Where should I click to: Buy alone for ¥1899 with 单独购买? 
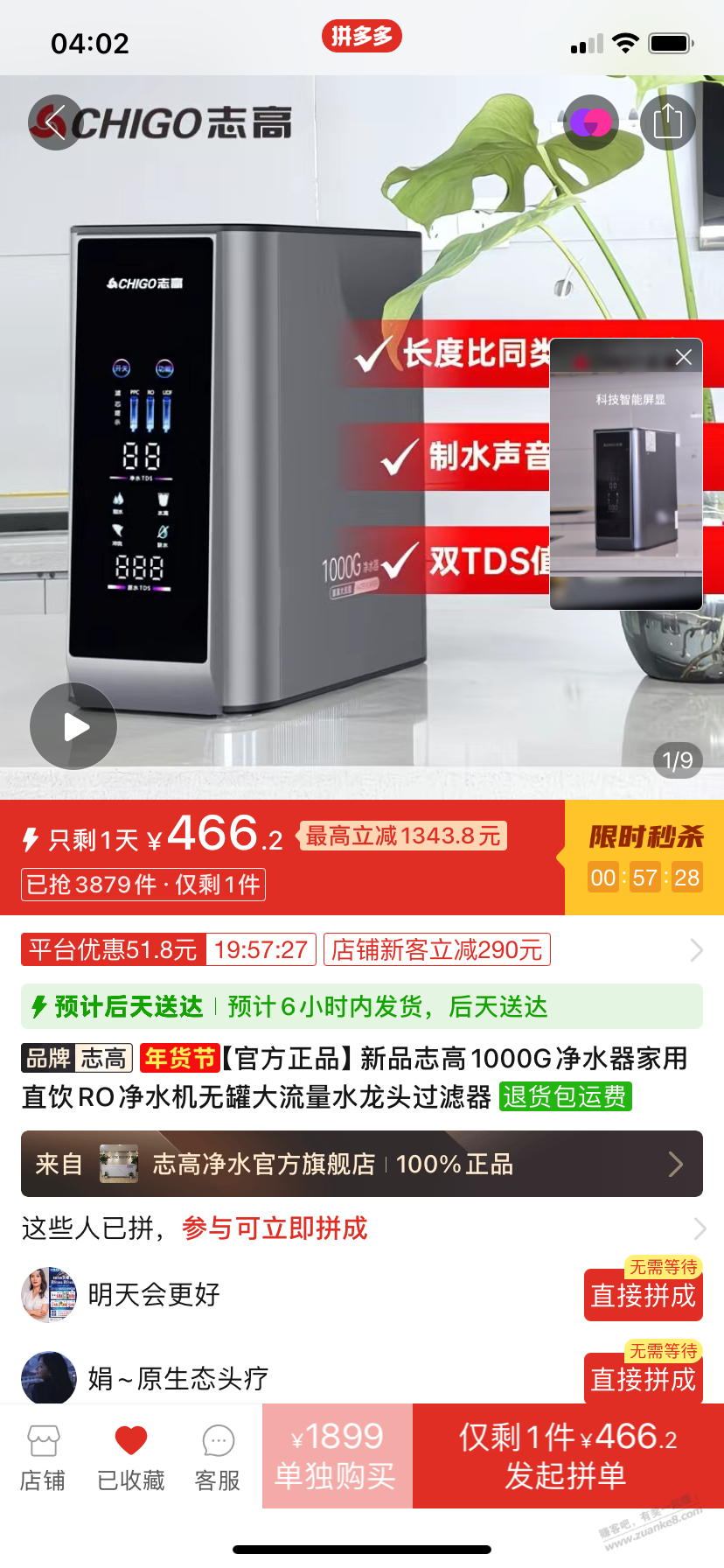337,1456
